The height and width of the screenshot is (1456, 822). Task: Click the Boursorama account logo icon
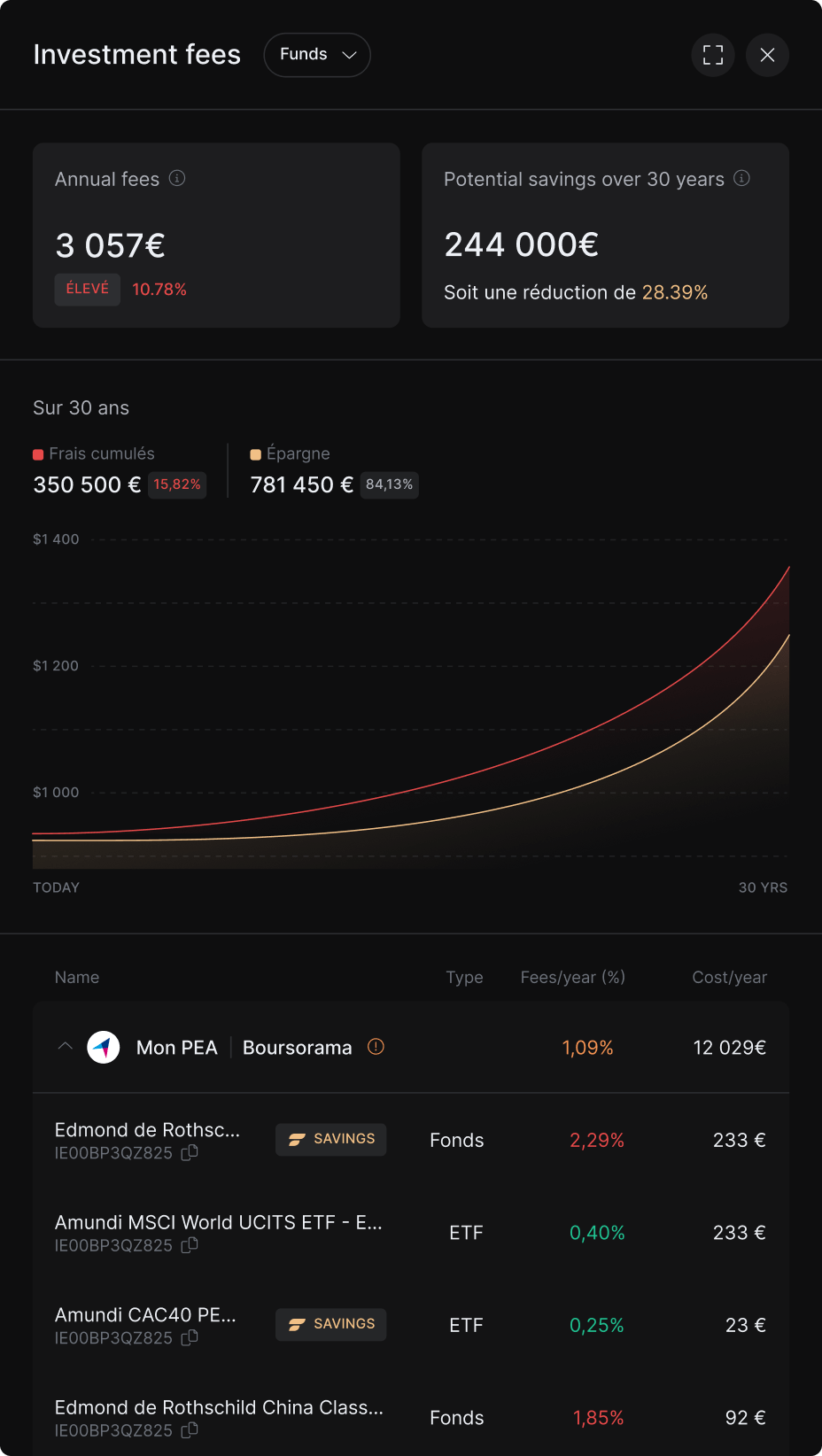click(x=104, y=1046)
